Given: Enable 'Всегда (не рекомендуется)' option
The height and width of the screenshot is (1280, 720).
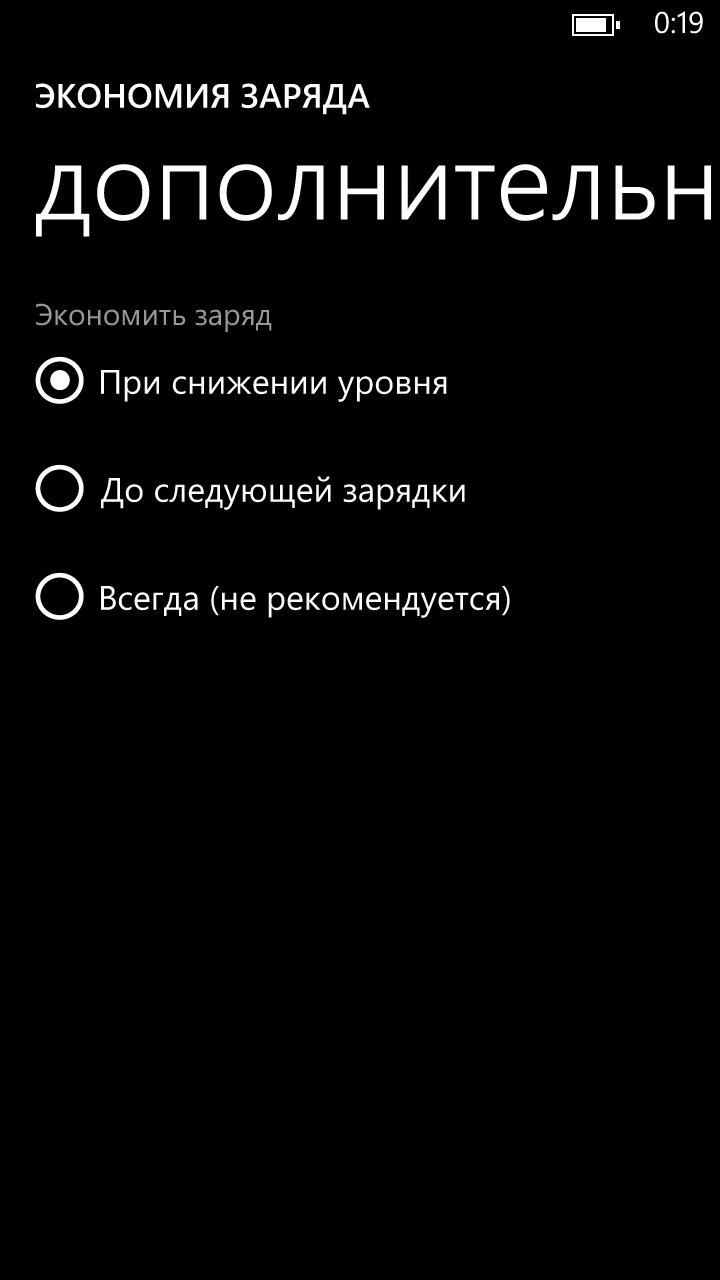Looking at the screenshot, I should (59, 598).
